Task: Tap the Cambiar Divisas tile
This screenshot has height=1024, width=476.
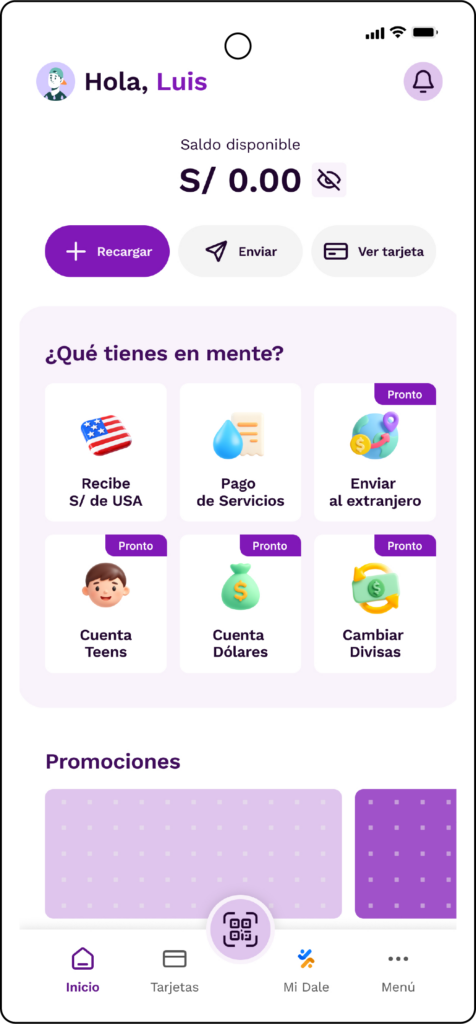Action: (375, 604)
